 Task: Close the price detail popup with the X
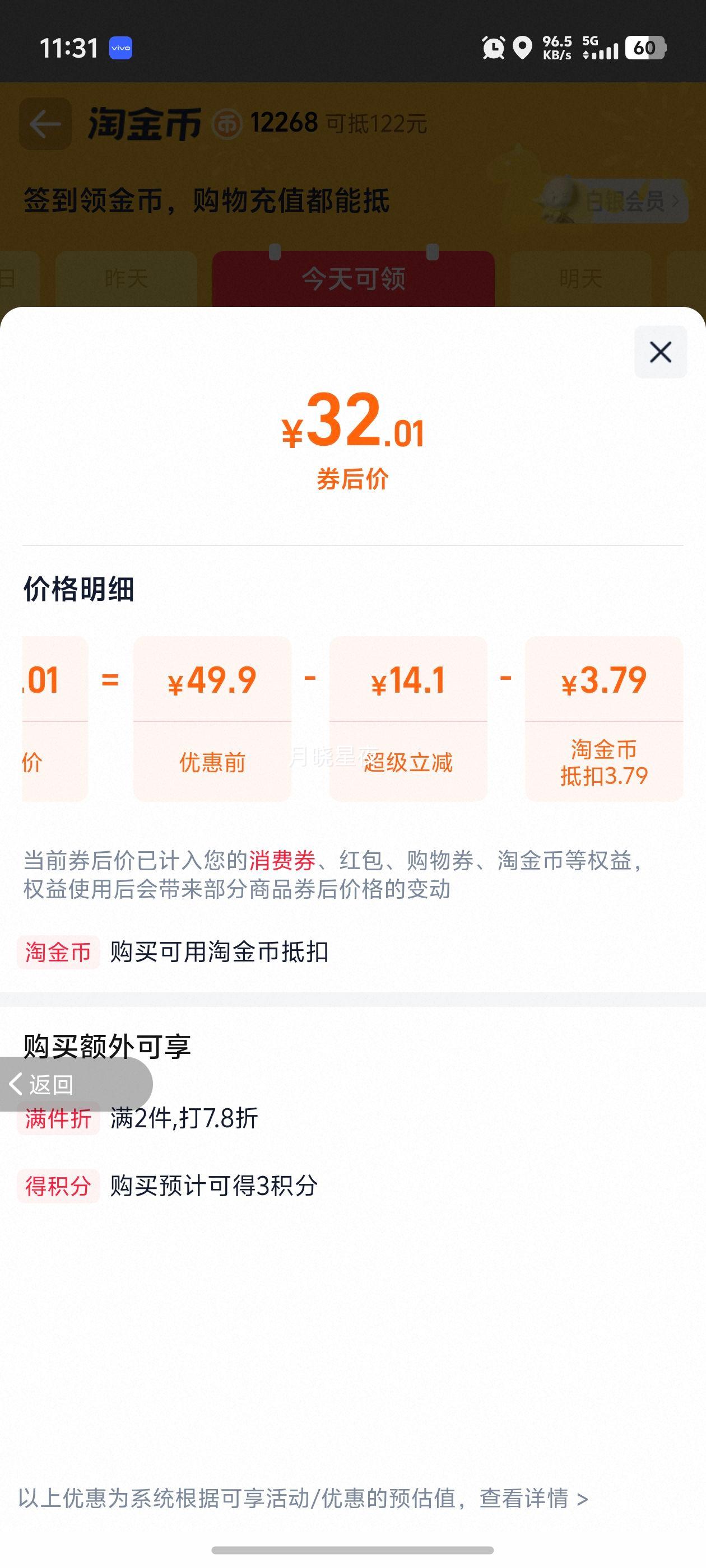pos(660,352)
